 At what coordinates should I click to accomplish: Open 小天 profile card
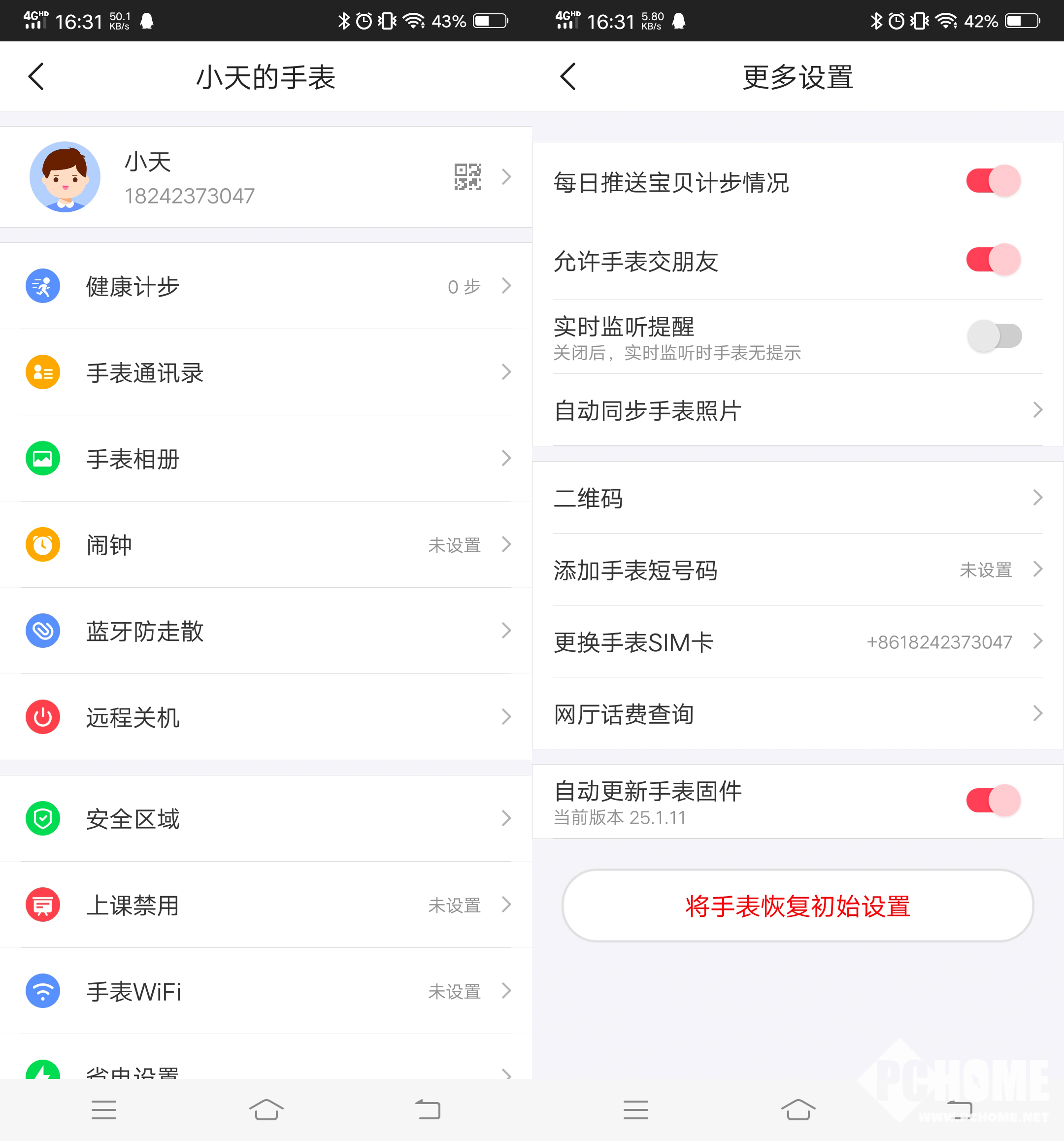266,177
